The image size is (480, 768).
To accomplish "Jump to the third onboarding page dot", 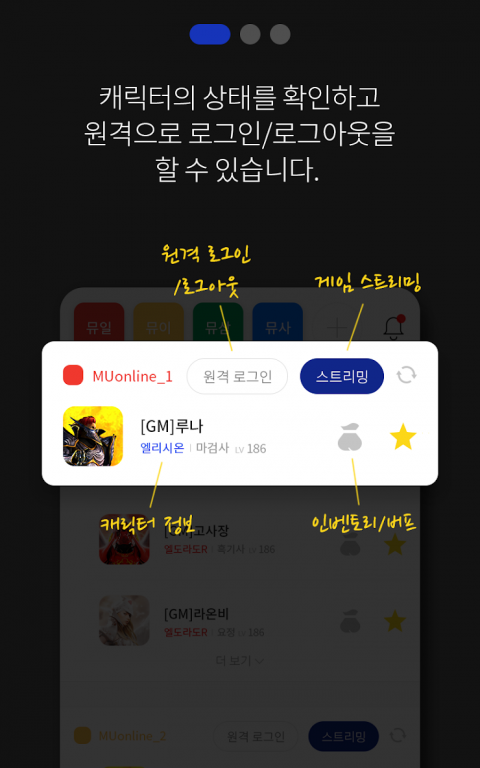I will click(x=280, y=34).
